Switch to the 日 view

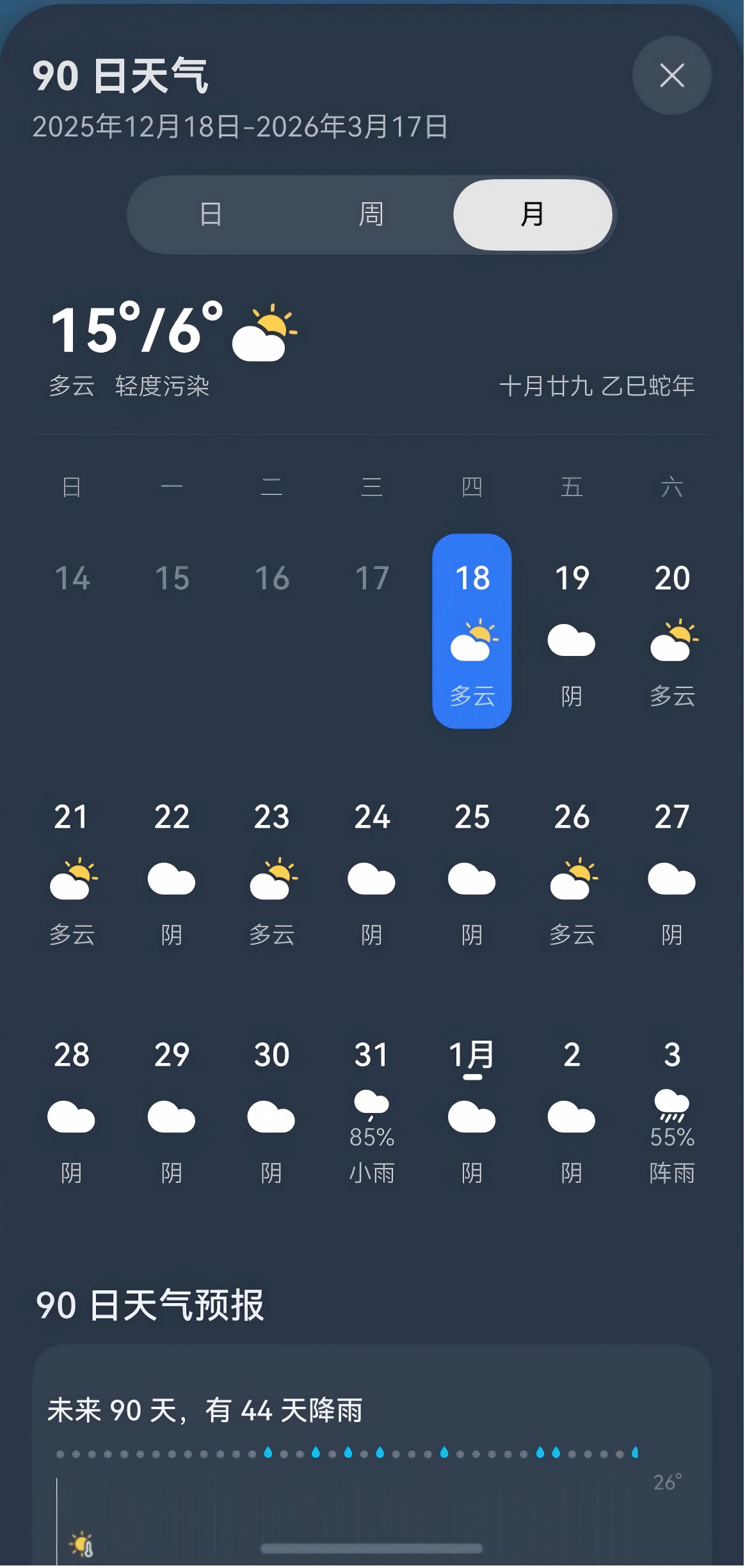[211, 214]
